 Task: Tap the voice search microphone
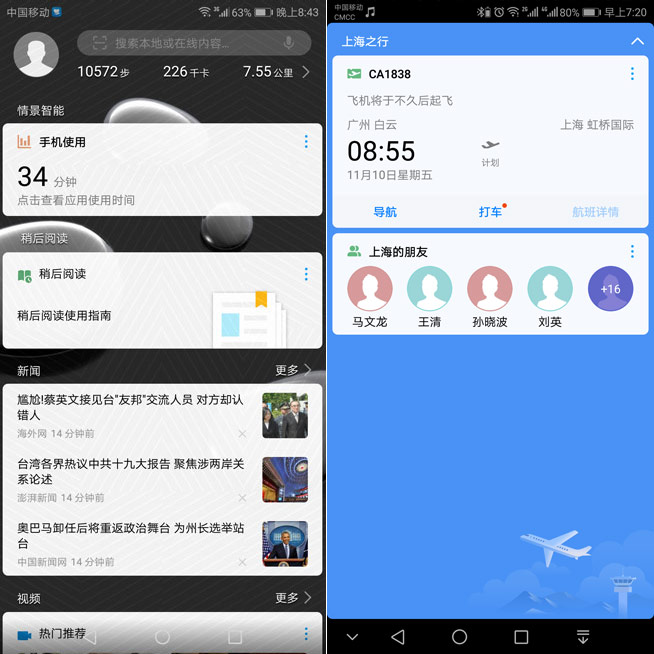click(289, 43)
